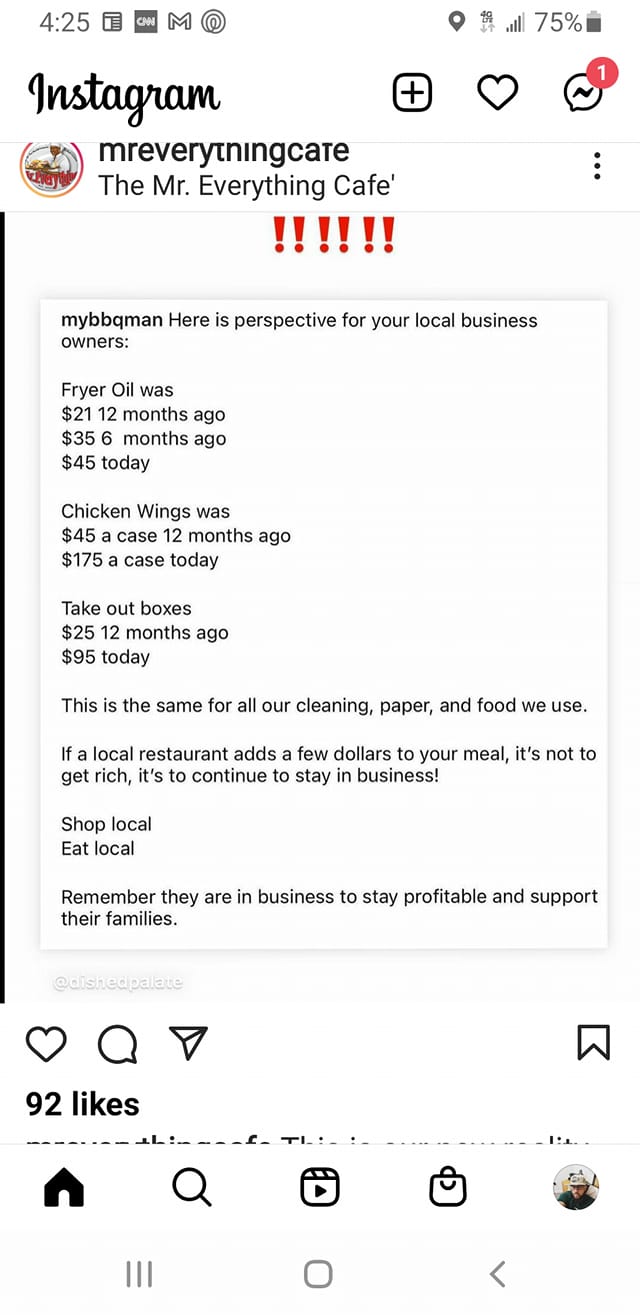The width and height of the screenshot is (640, 1315).
Task: Switch to the Shop tab
Action: coord(447,1187)
